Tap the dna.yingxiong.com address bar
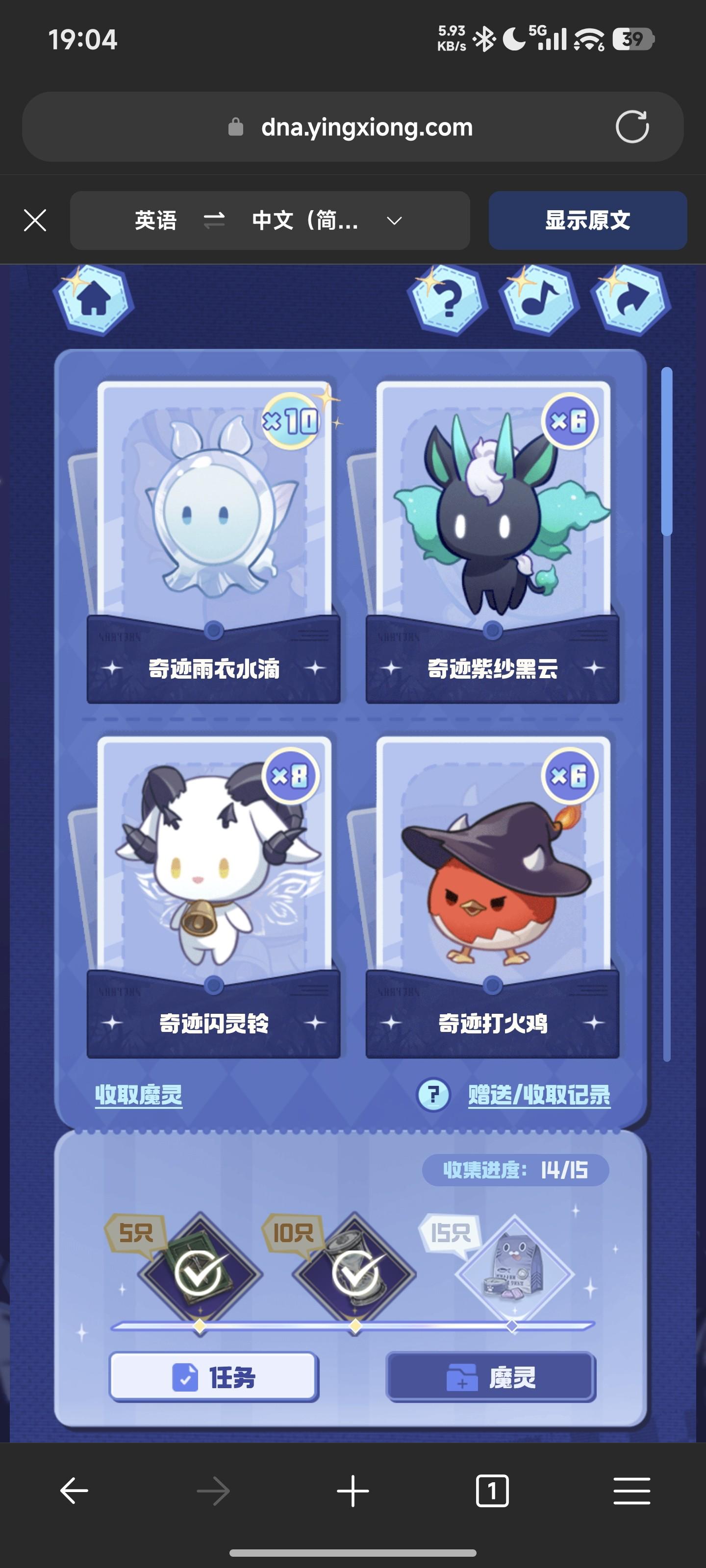This screenshot has width=706, height=1568. pos(366,127)
